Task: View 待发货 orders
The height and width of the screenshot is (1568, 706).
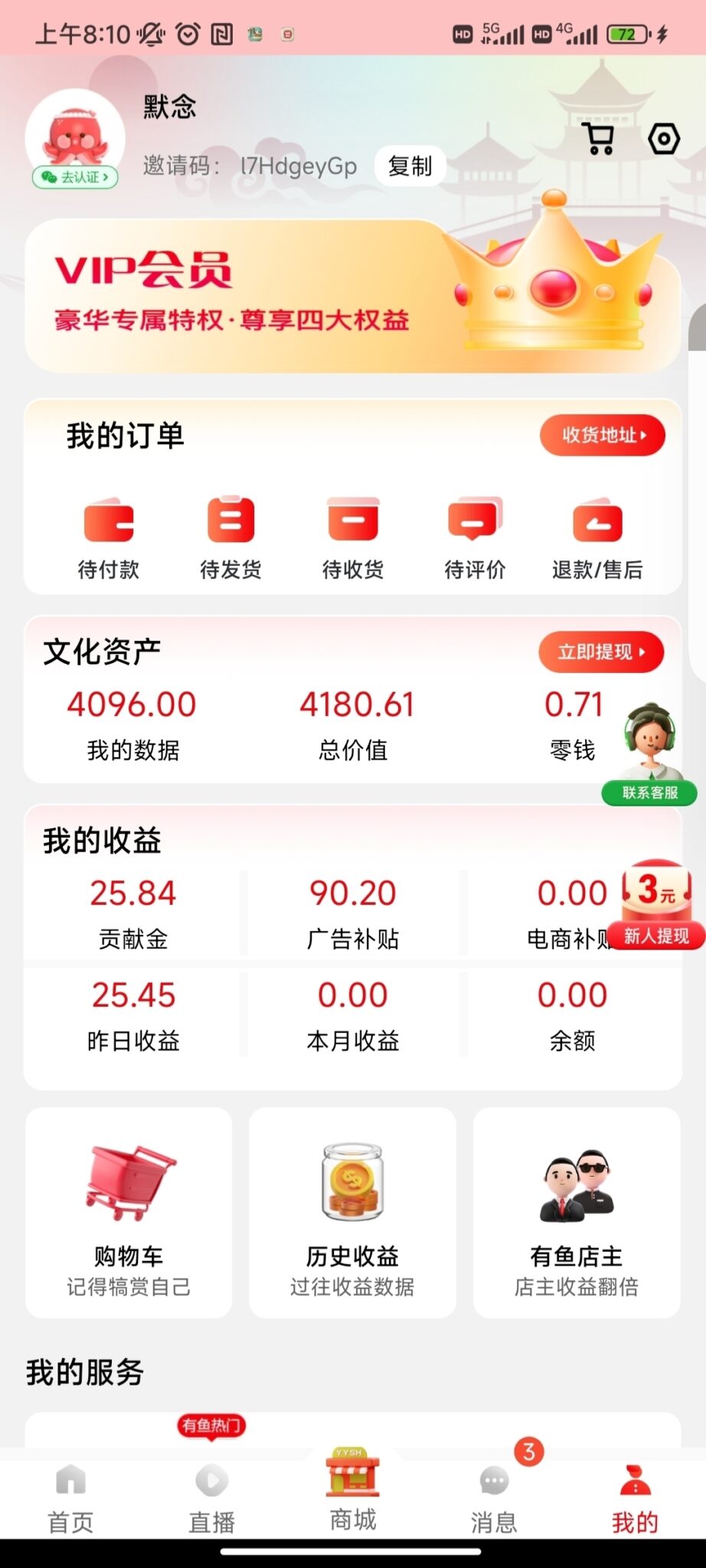Action: click(230, 537)
